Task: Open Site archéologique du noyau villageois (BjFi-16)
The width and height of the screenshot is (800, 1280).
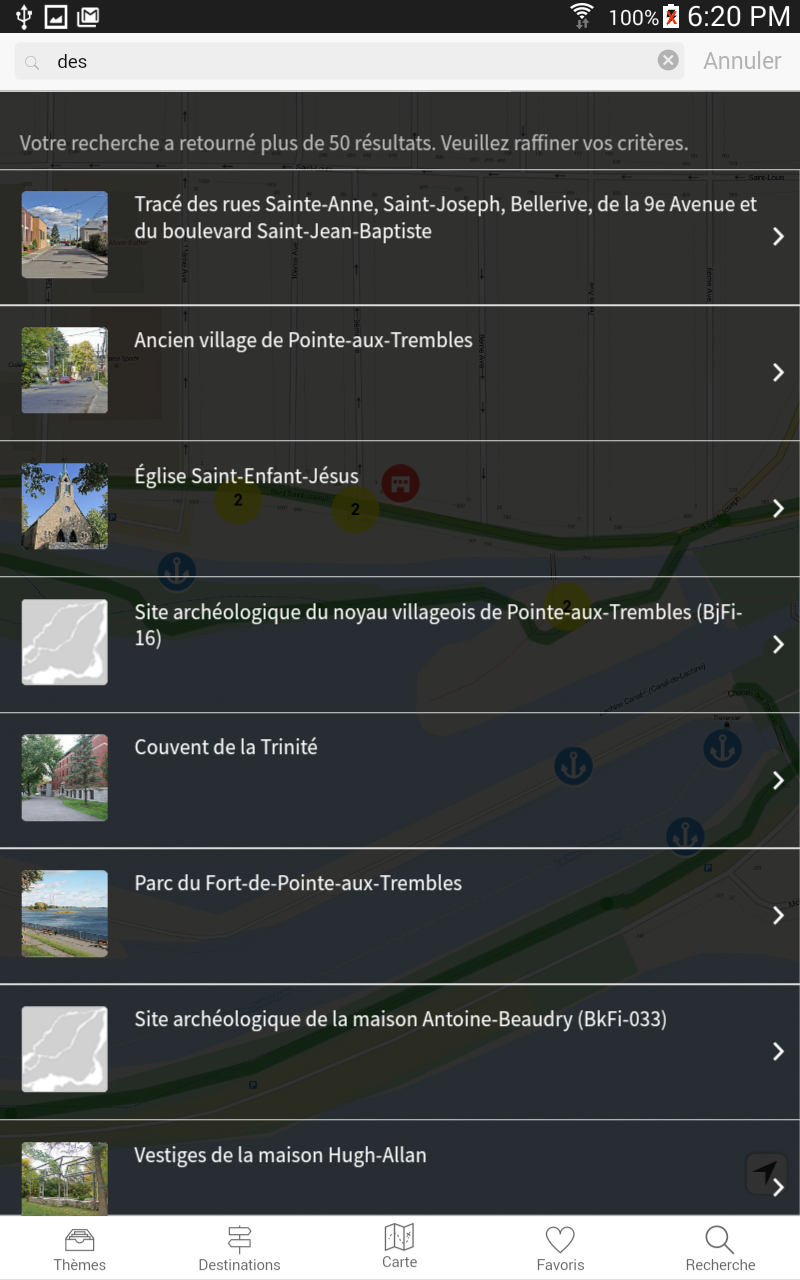Action: point(400,645)
